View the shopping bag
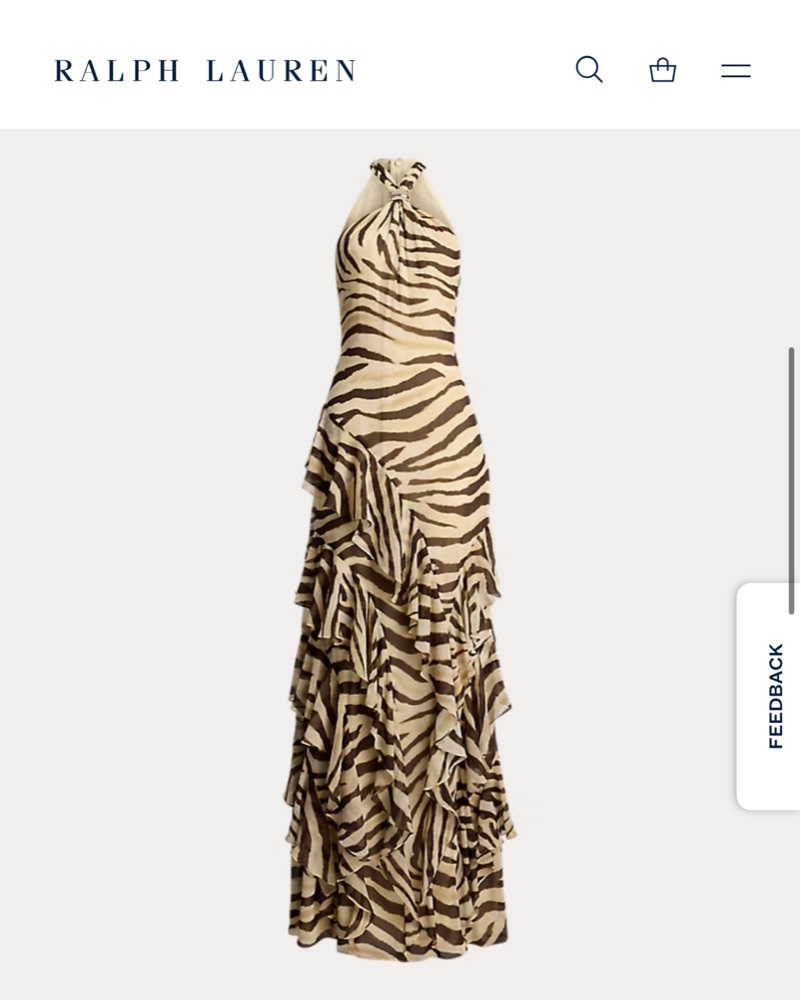 (662, 70)
